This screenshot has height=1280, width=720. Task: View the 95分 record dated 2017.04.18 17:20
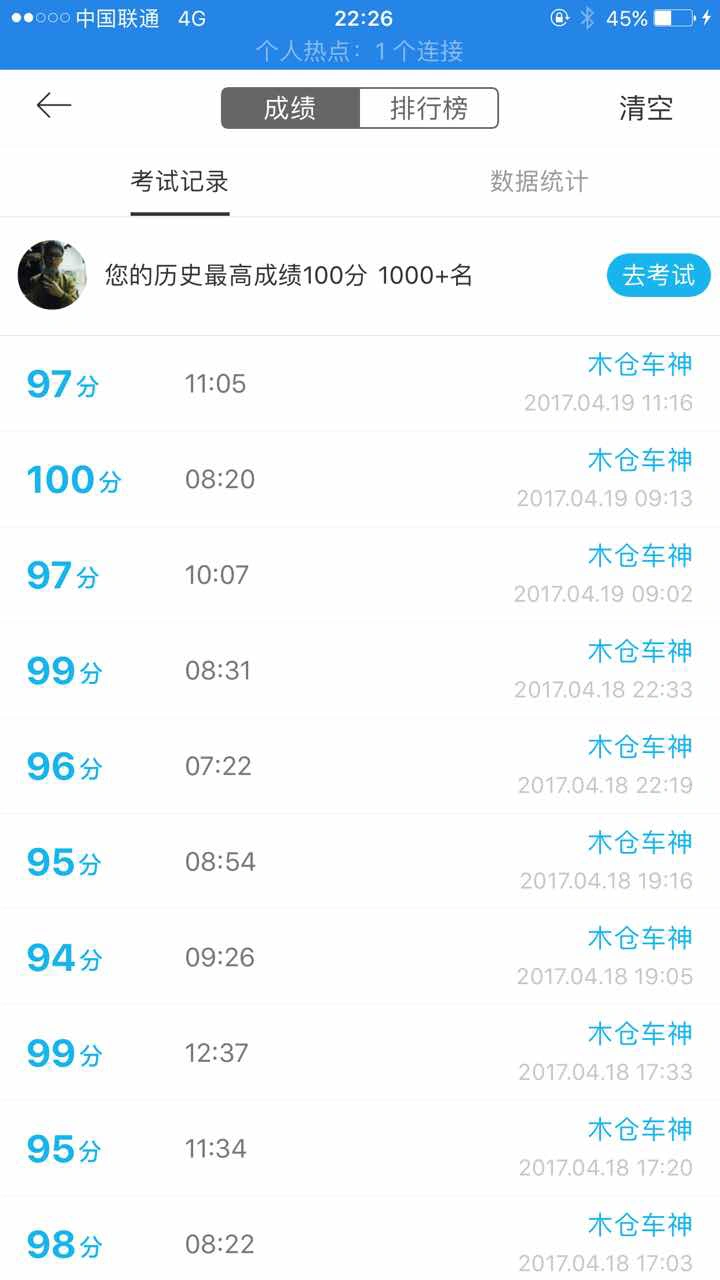pyautogui.click(x=360, y=1148)
